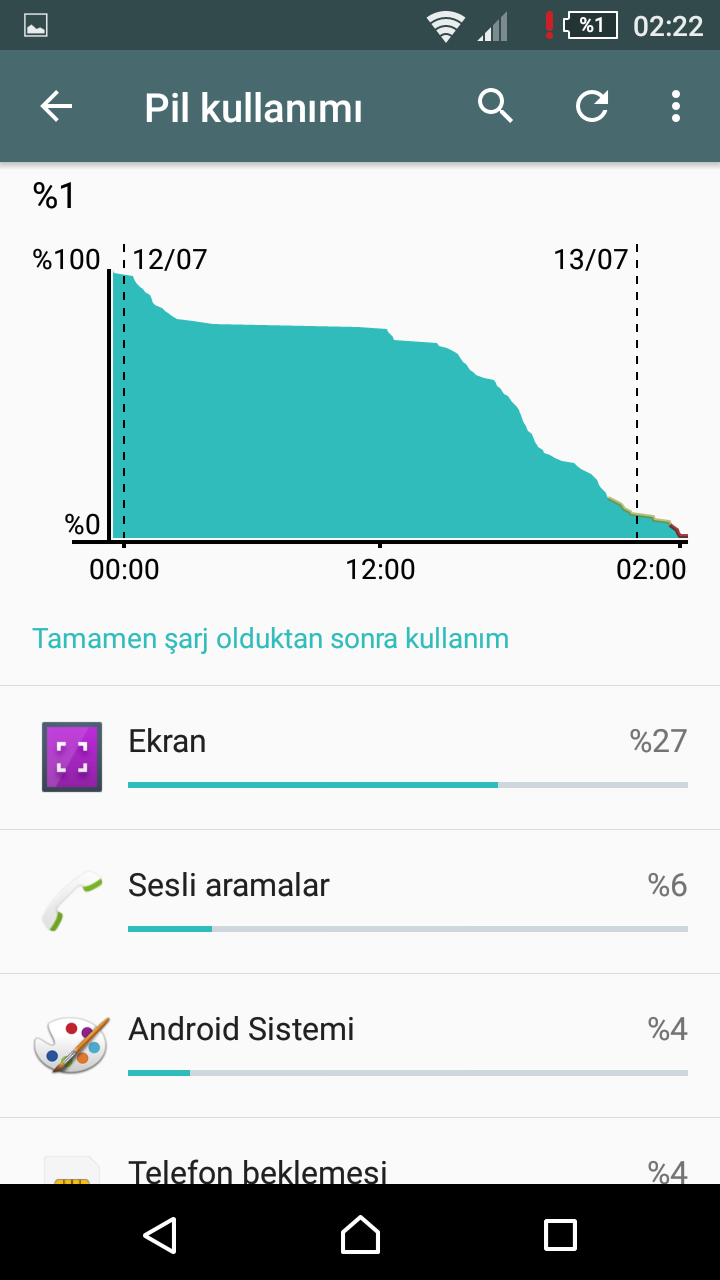Open search in battery usage
The height and width of the screenshot is (1280, 720).
(x=495, y=106)
